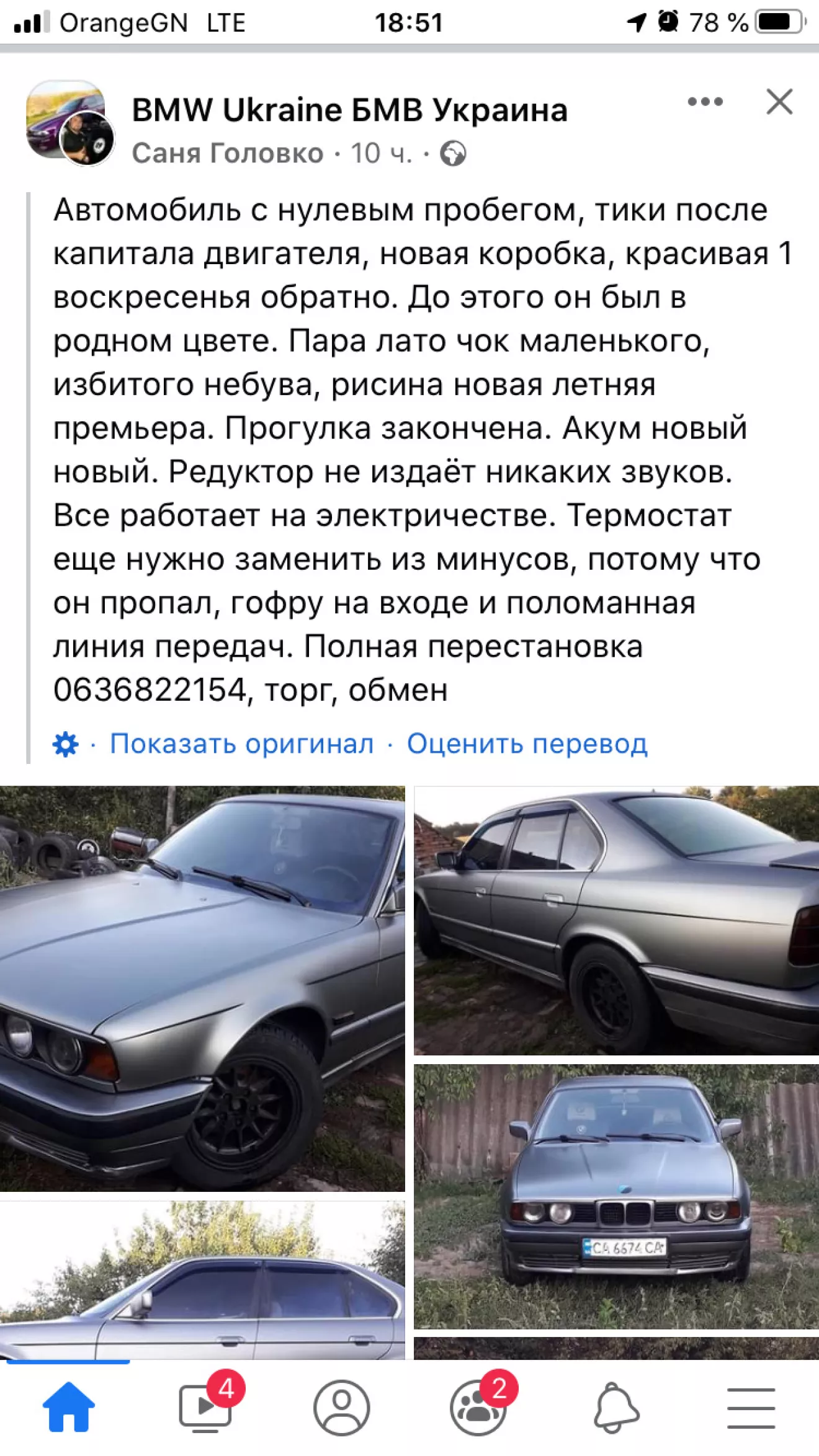Go to the Home feed tab
Screen dimensions: 819x1456
(68, 1408)
